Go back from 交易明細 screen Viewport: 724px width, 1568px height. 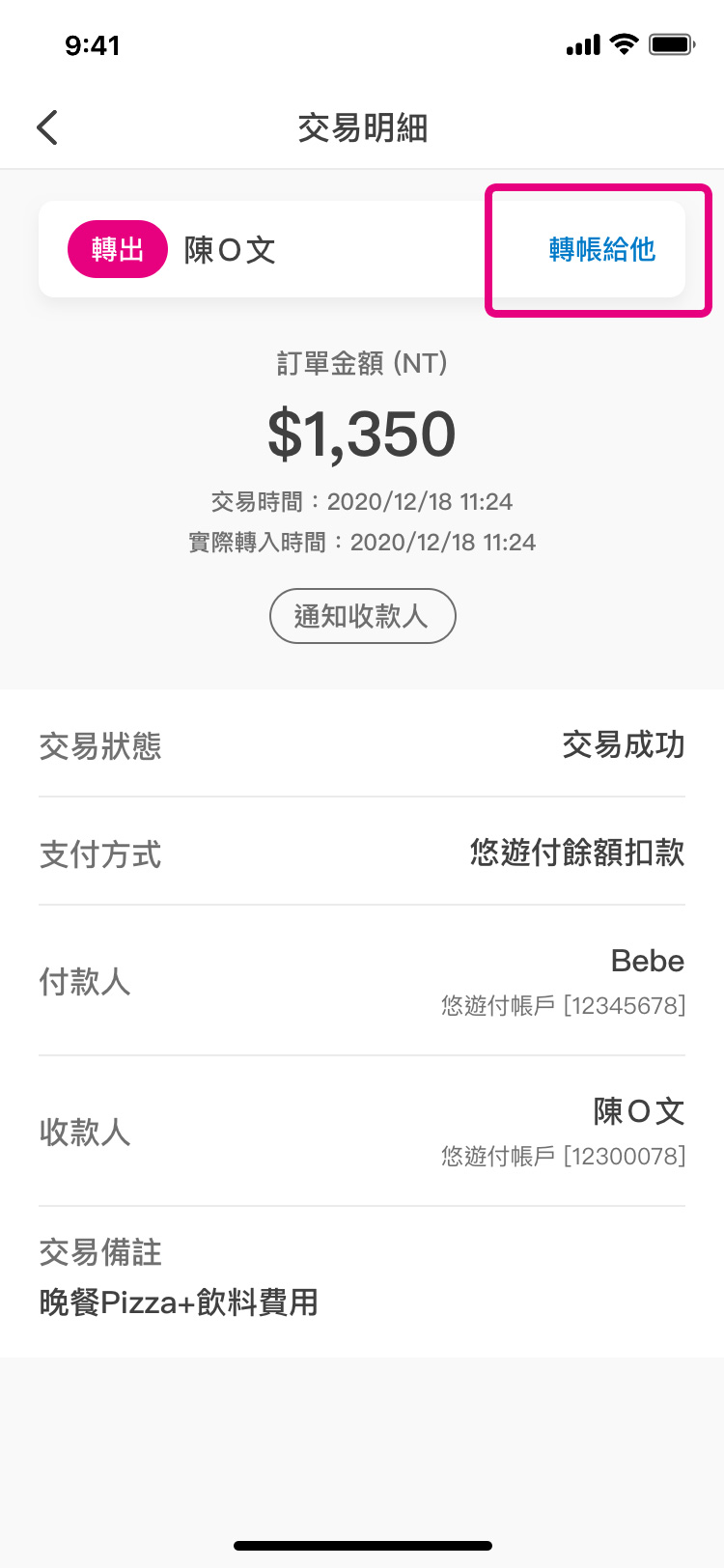(x=47, y=127)
